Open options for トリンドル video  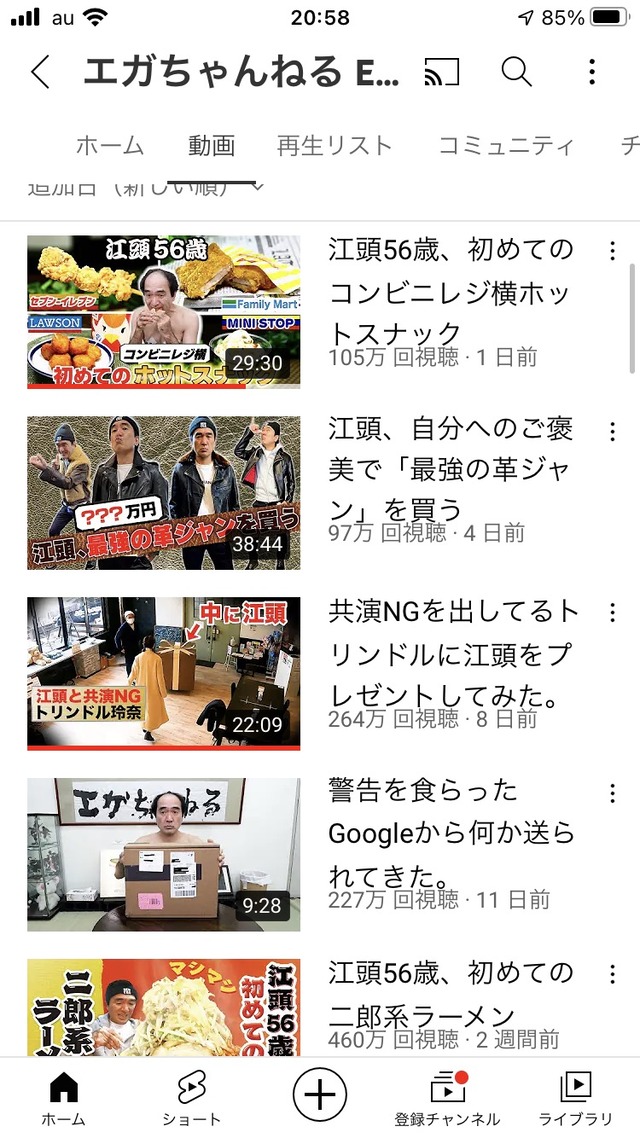(x=612, y=613)
